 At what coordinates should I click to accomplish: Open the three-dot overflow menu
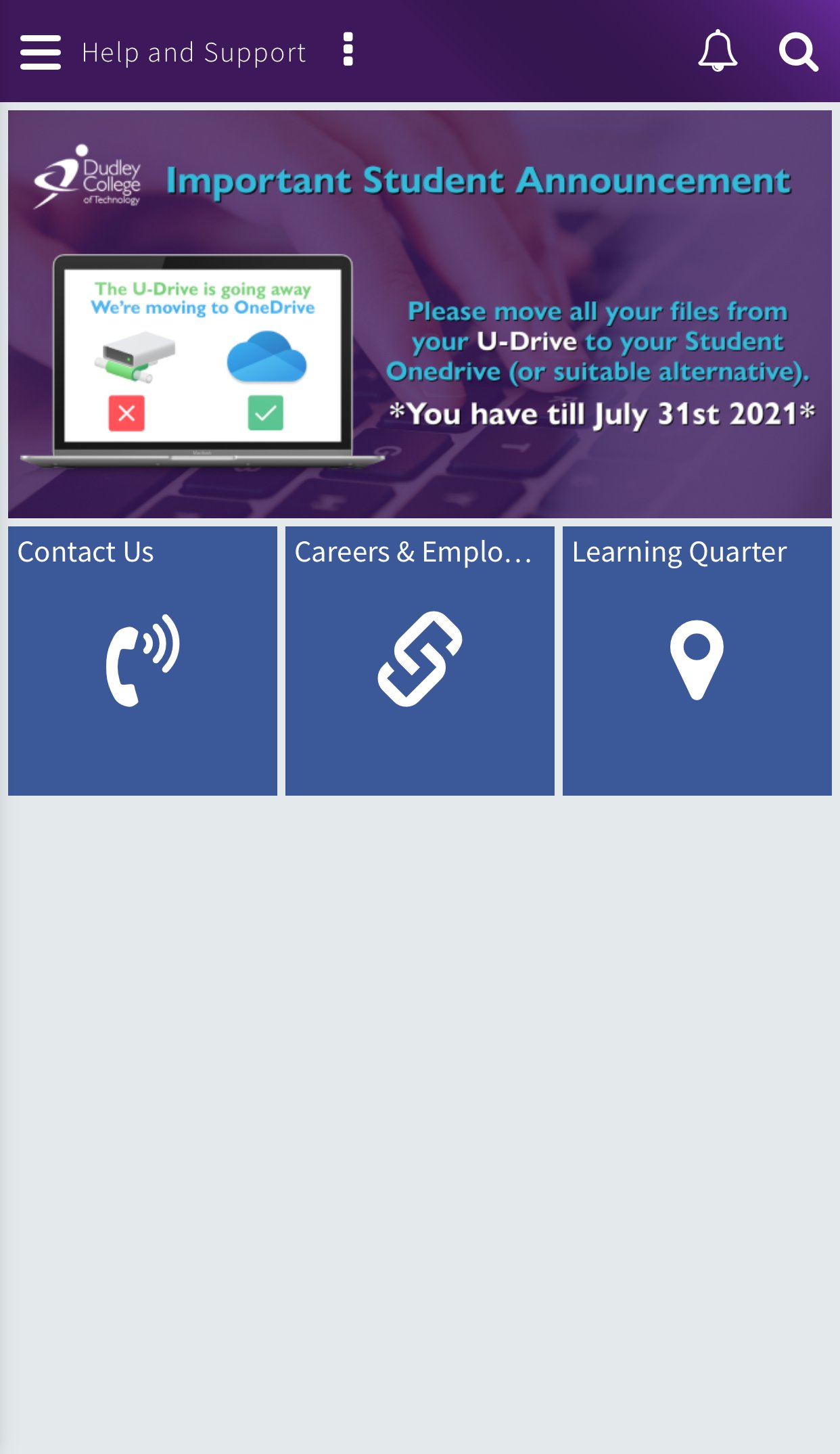(348, 50)
